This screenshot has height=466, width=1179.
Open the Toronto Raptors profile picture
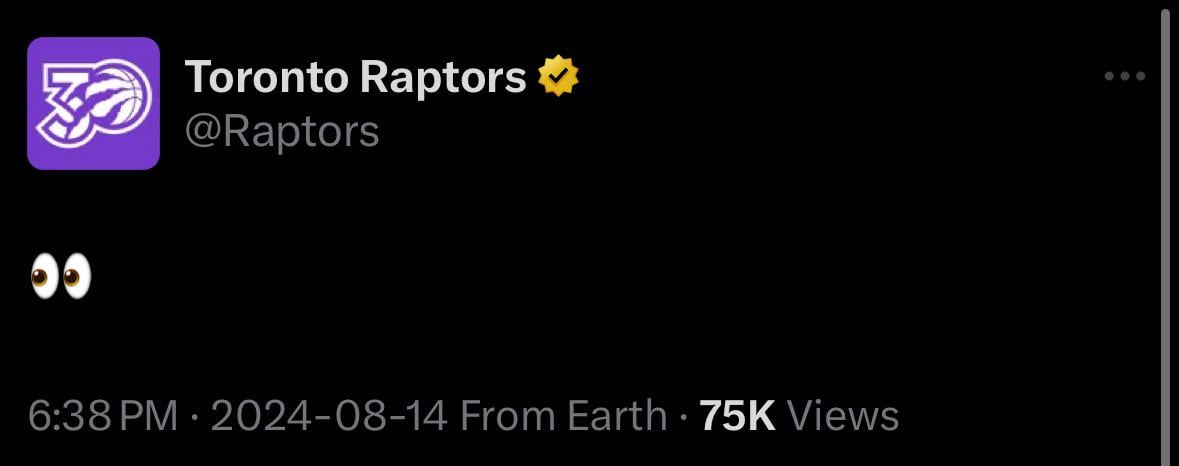(x=93, y=103)
